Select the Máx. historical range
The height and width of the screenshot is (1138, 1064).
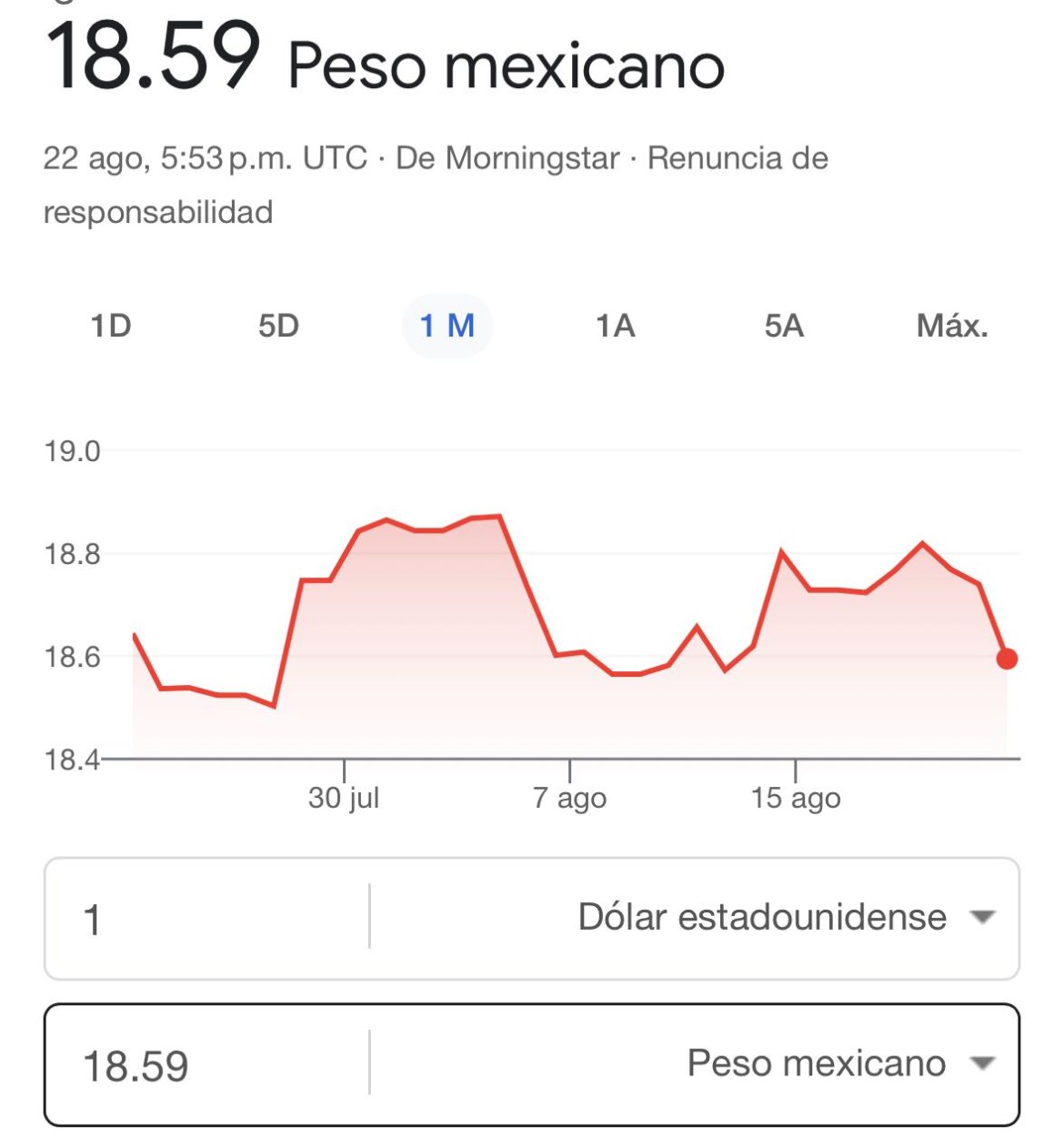point(954,327)
